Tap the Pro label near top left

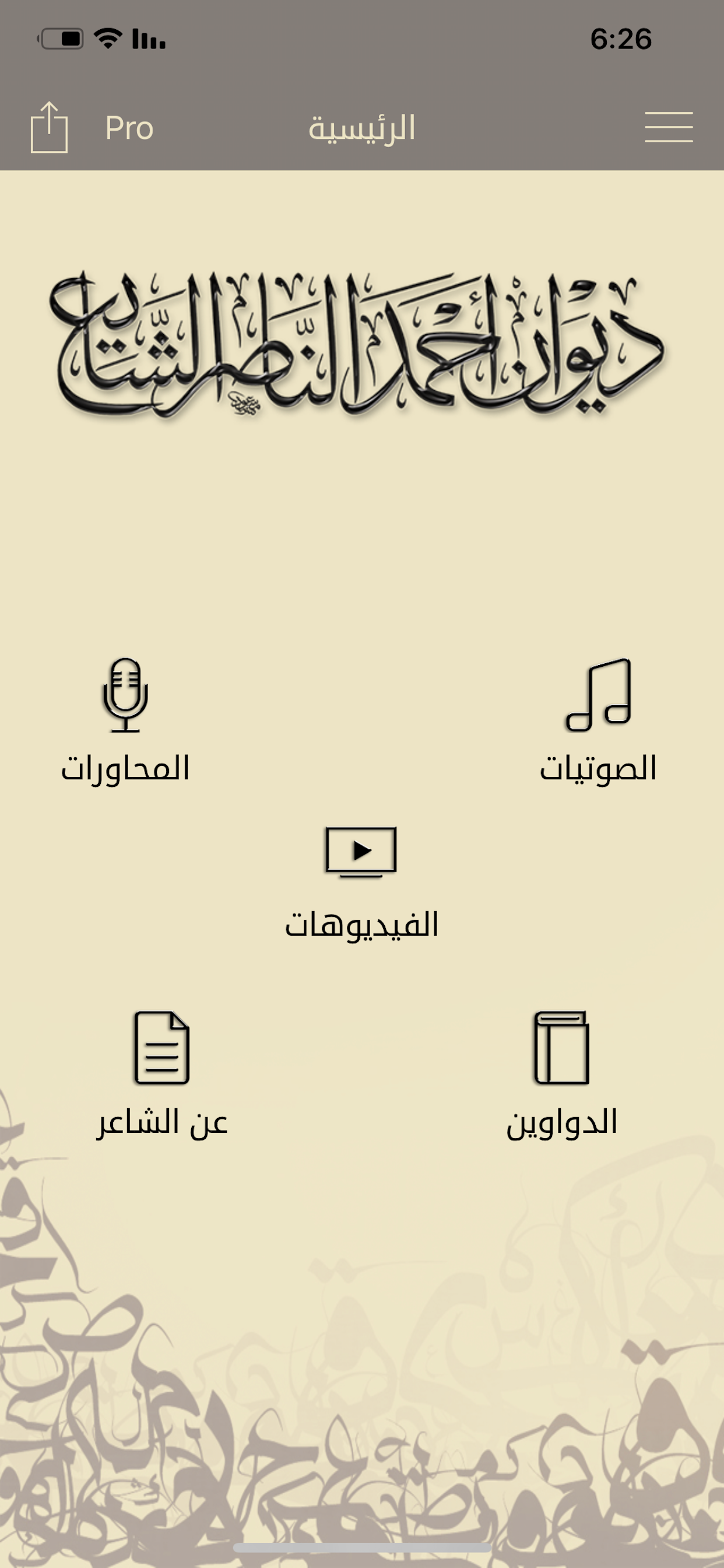pyautogui.click(x=129, y=128)
